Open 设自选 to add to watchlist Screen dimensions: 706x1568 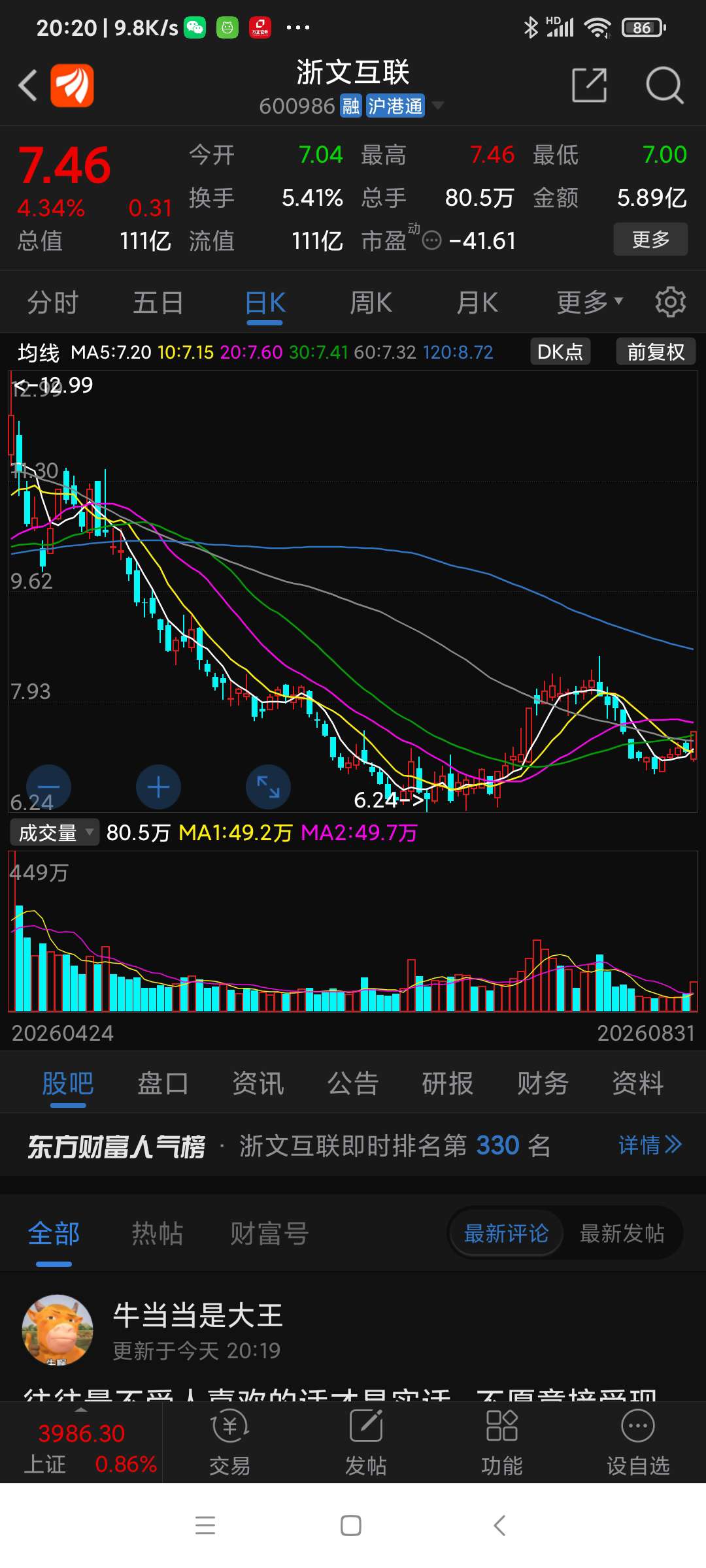pyautogui.click(x=638, y=1443)
